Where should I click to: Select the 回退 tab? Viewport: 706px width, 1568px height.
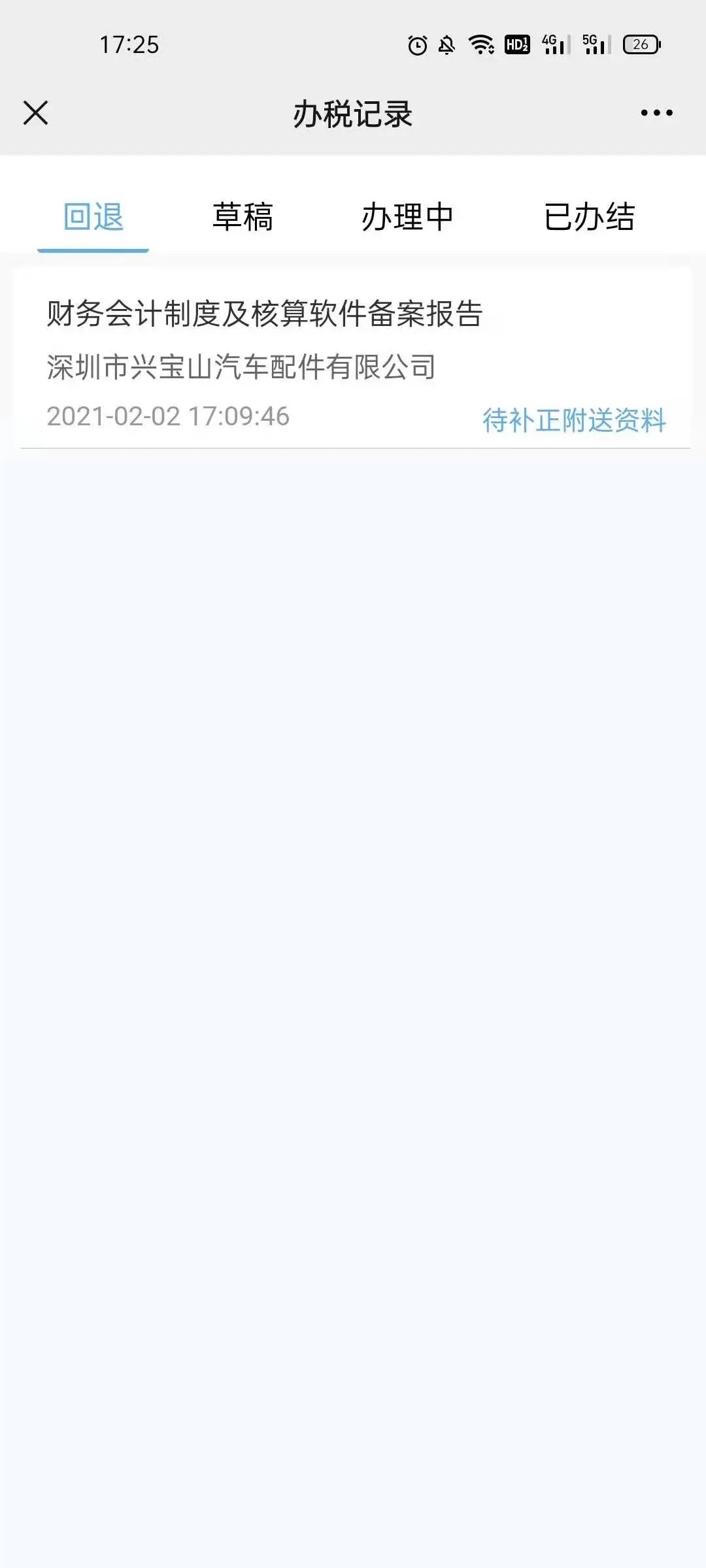pyautogui.click(x=93, y=217)
